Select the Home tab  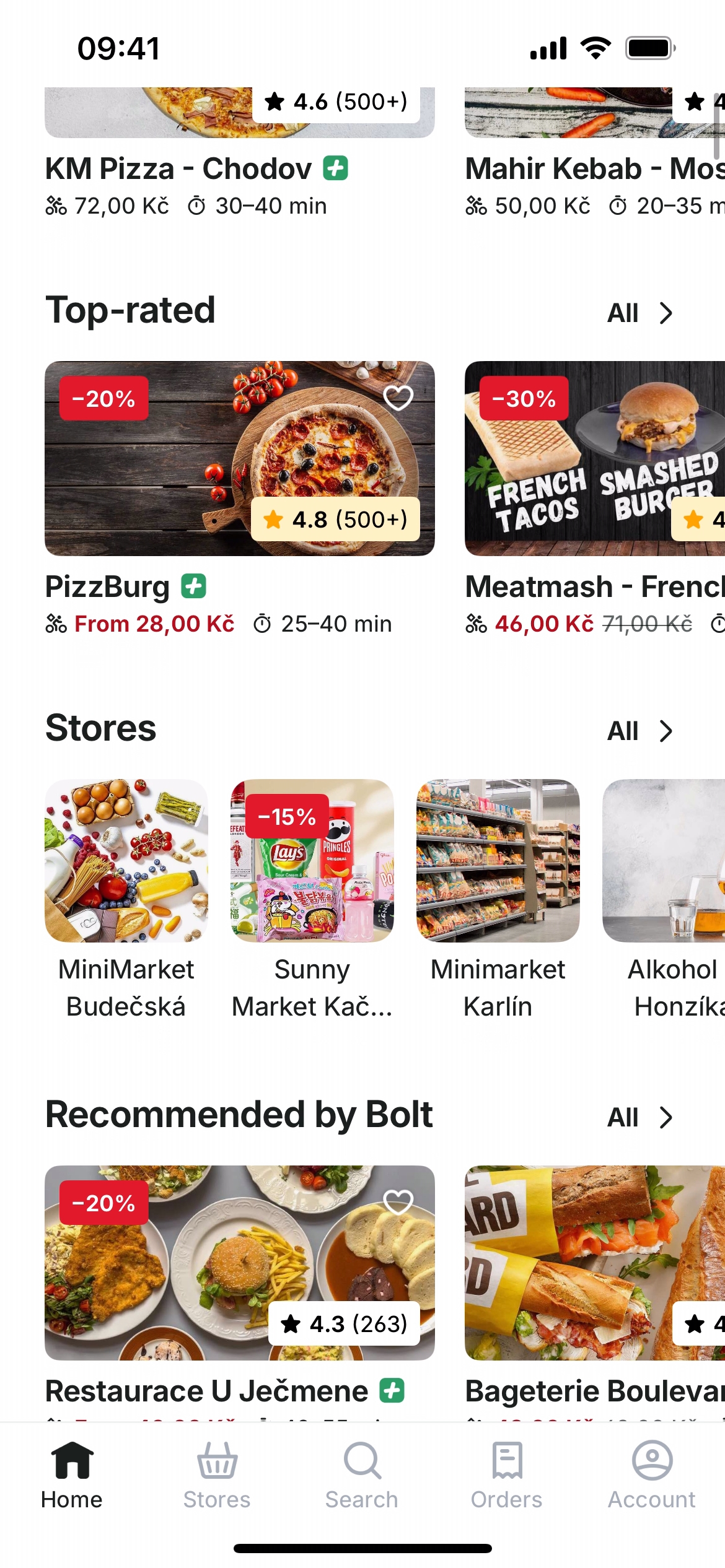[x=72, y=1475]
